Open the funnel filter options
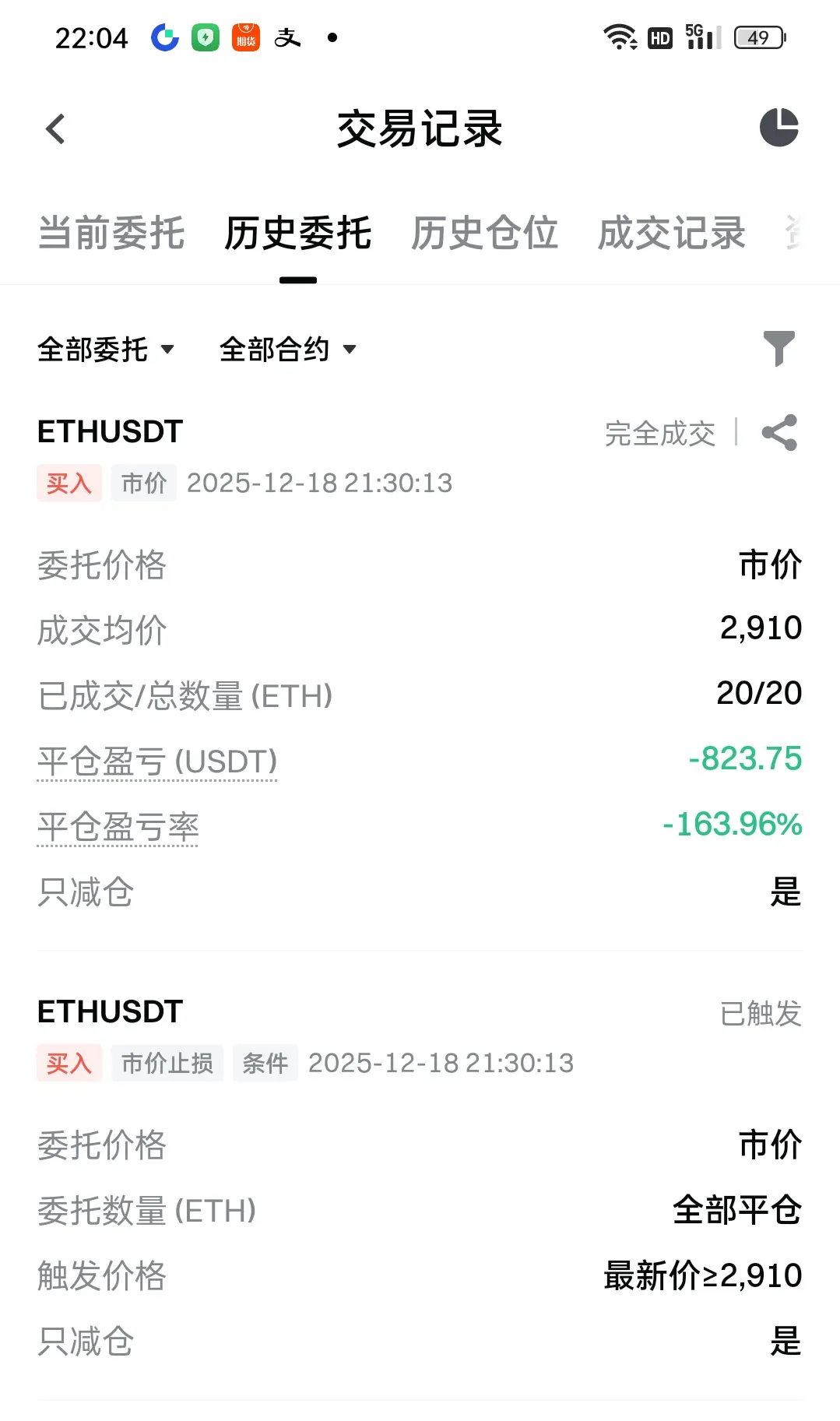 pyautogui.click(x=778, y=348)
